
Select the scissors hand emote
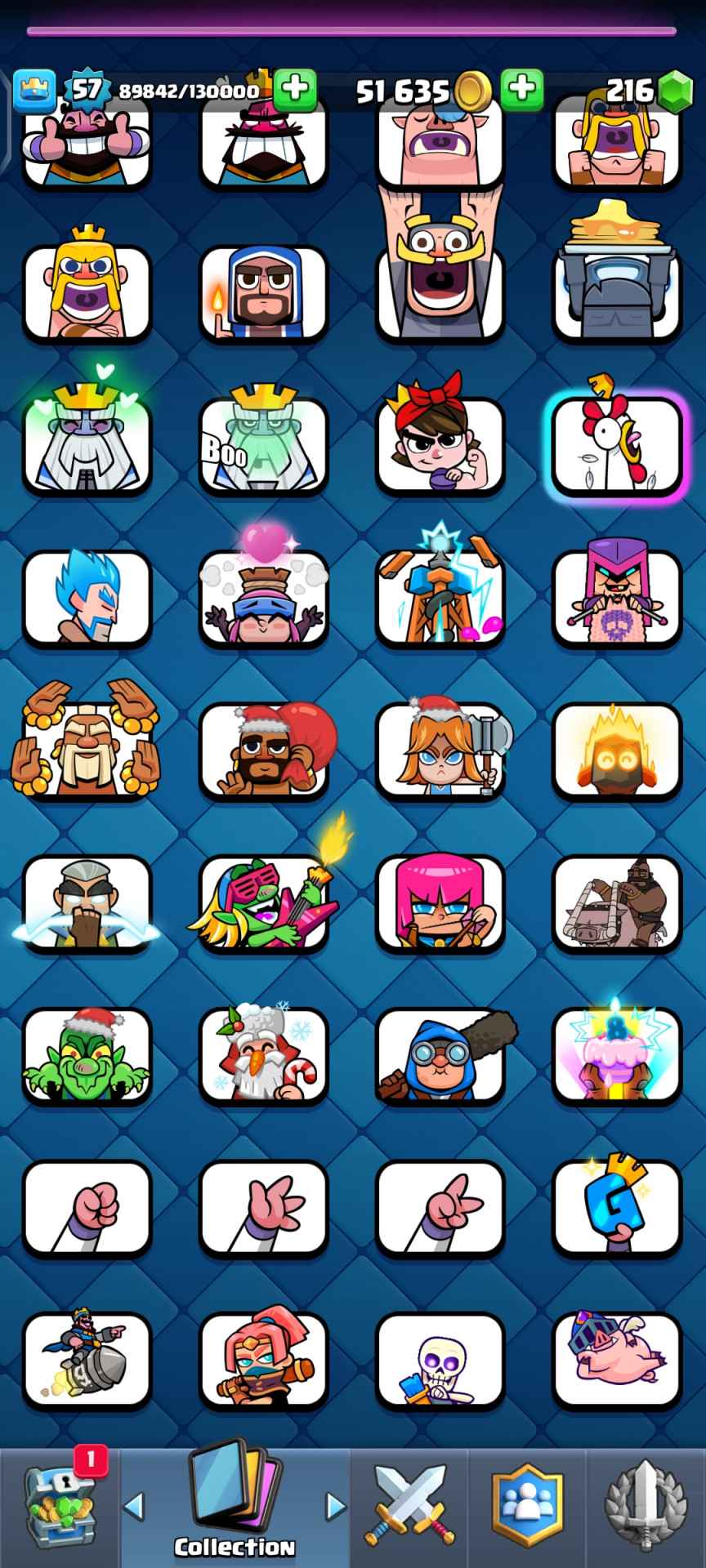pos(440,1208)
